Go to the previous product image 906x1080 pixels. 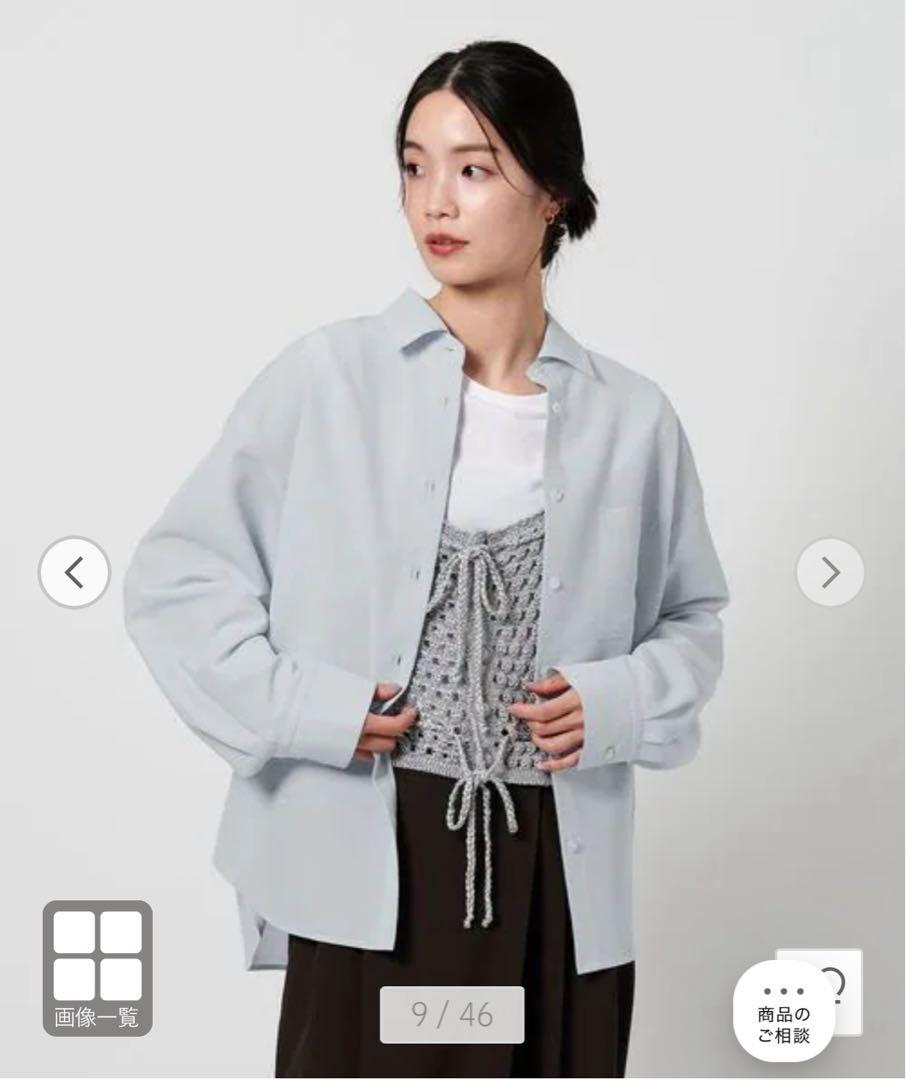click(74, 572)
